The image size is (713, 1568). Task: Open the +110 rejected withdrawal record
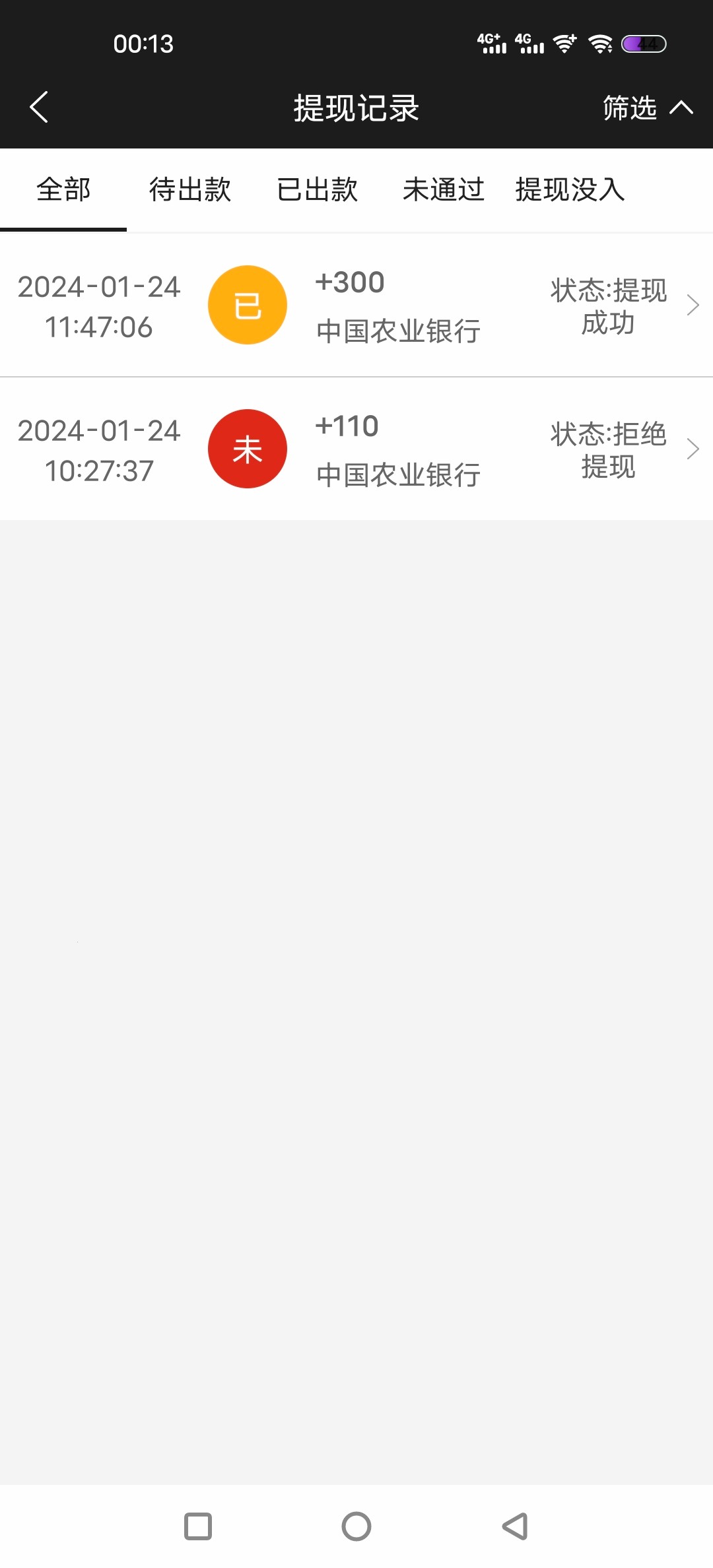[x=356, y=449]
